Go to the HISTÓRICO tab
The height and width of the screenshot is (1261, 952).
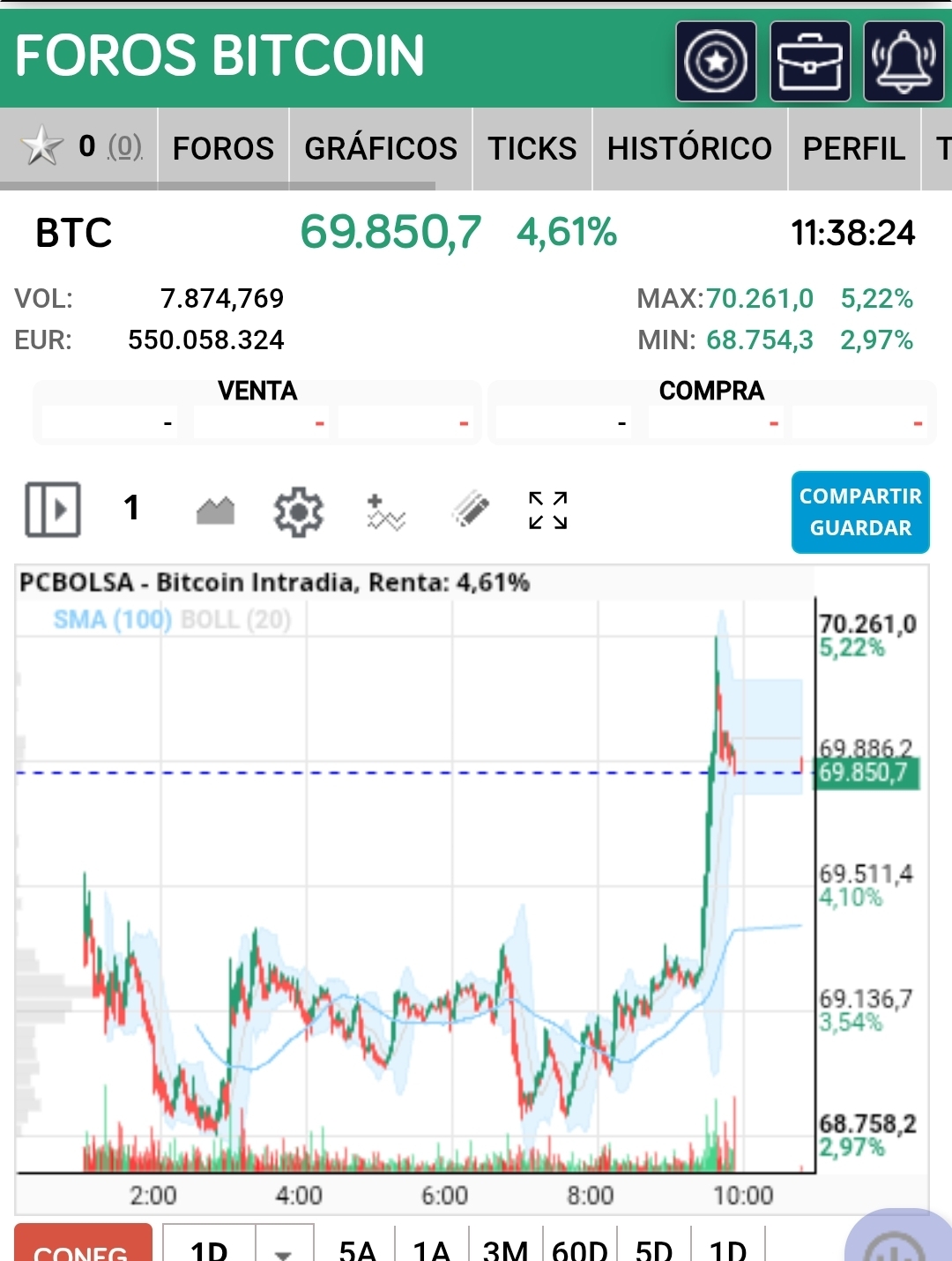(689, 148)
